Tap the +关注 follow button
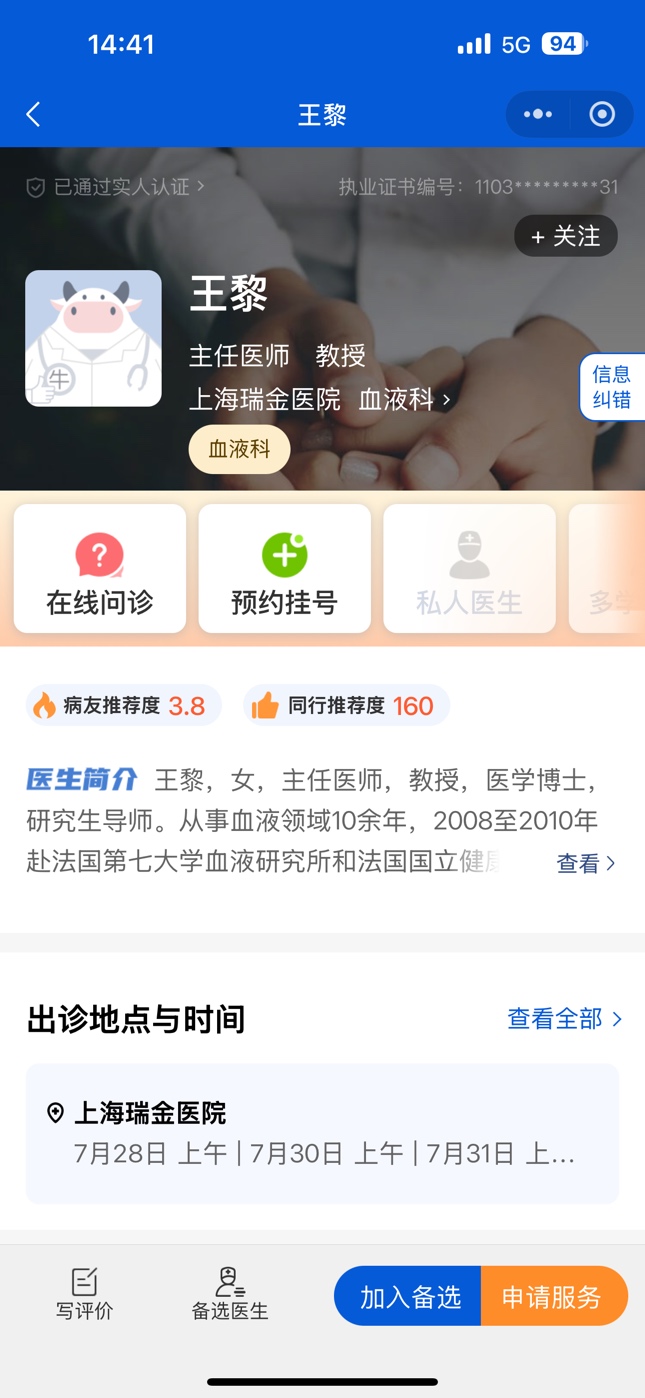The height and width of the screenshot is (1398, 645). click(566, 236)
